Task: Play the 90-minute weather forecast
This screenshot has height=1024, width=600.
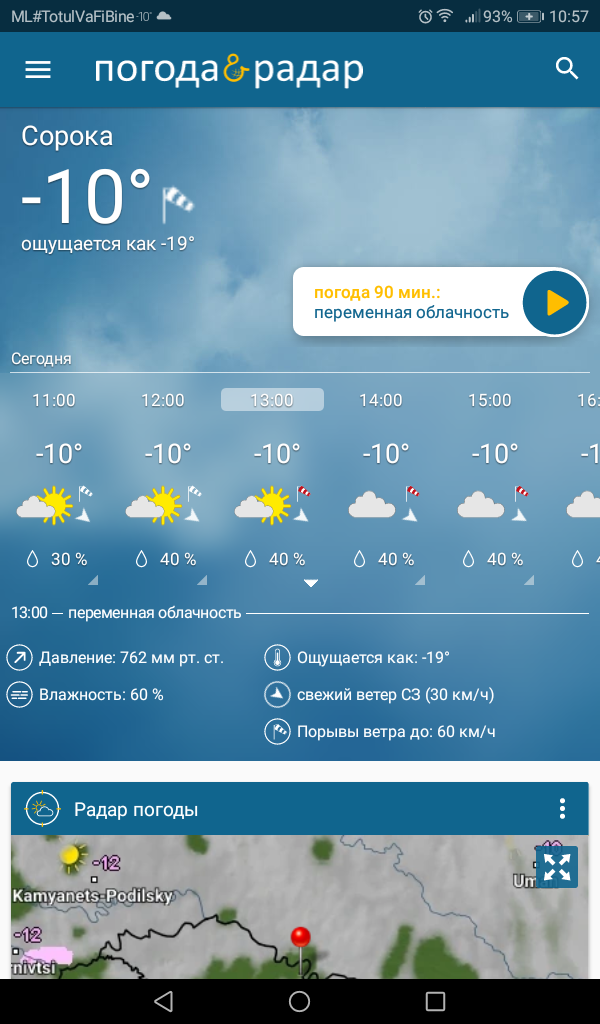Action: 555,302
